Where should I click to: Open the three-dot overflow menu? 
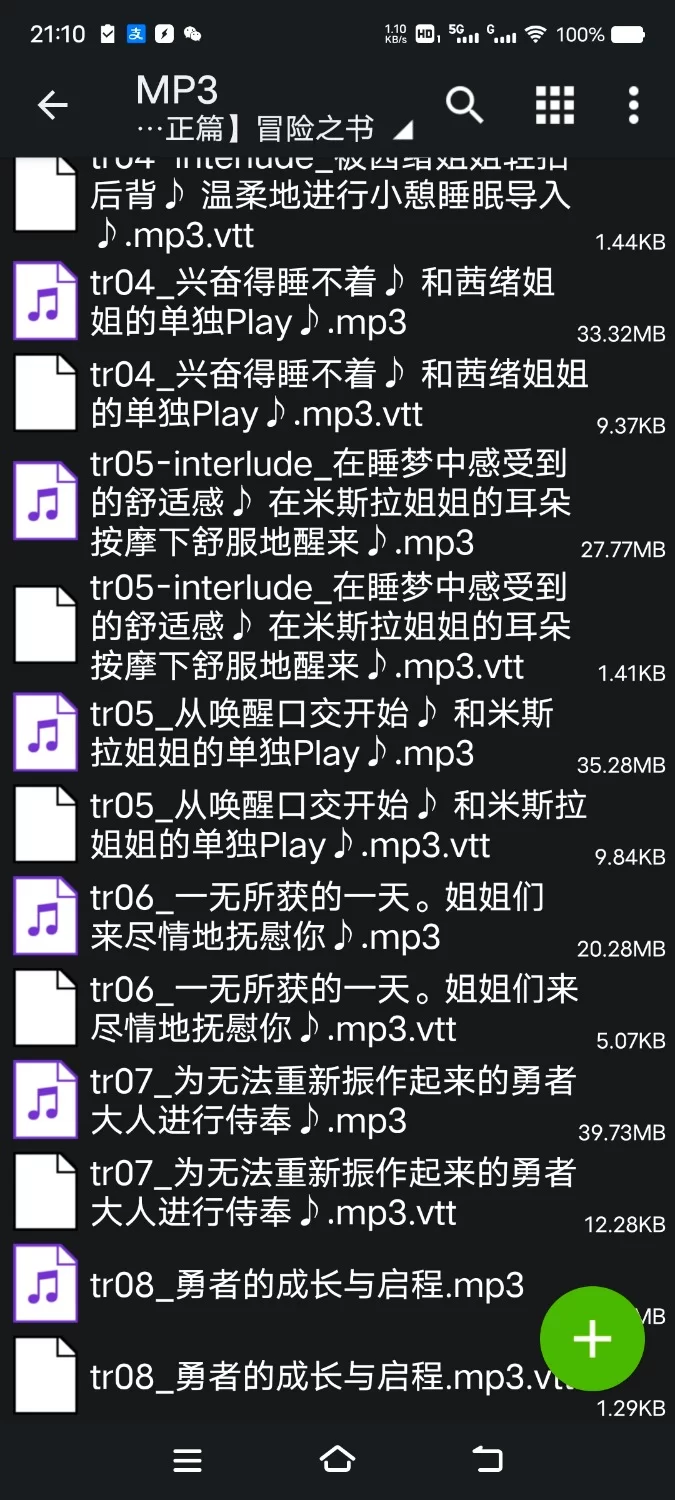[633, 105]
